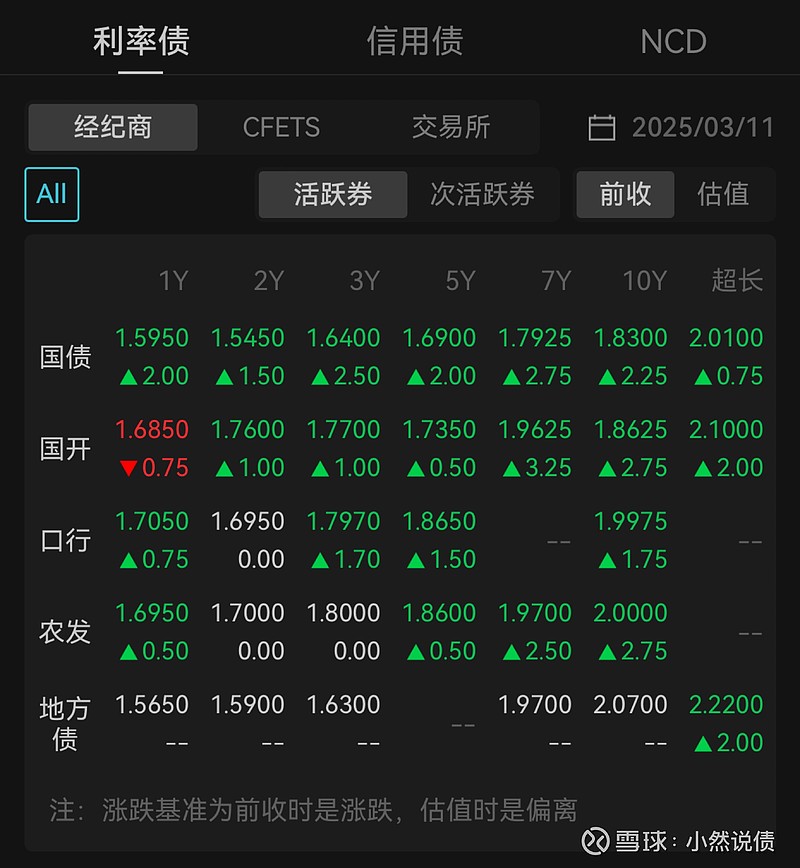Click the 国开 row label
Image resolution: width=800 pixels, height=868 pixels.
click(64, 447)
